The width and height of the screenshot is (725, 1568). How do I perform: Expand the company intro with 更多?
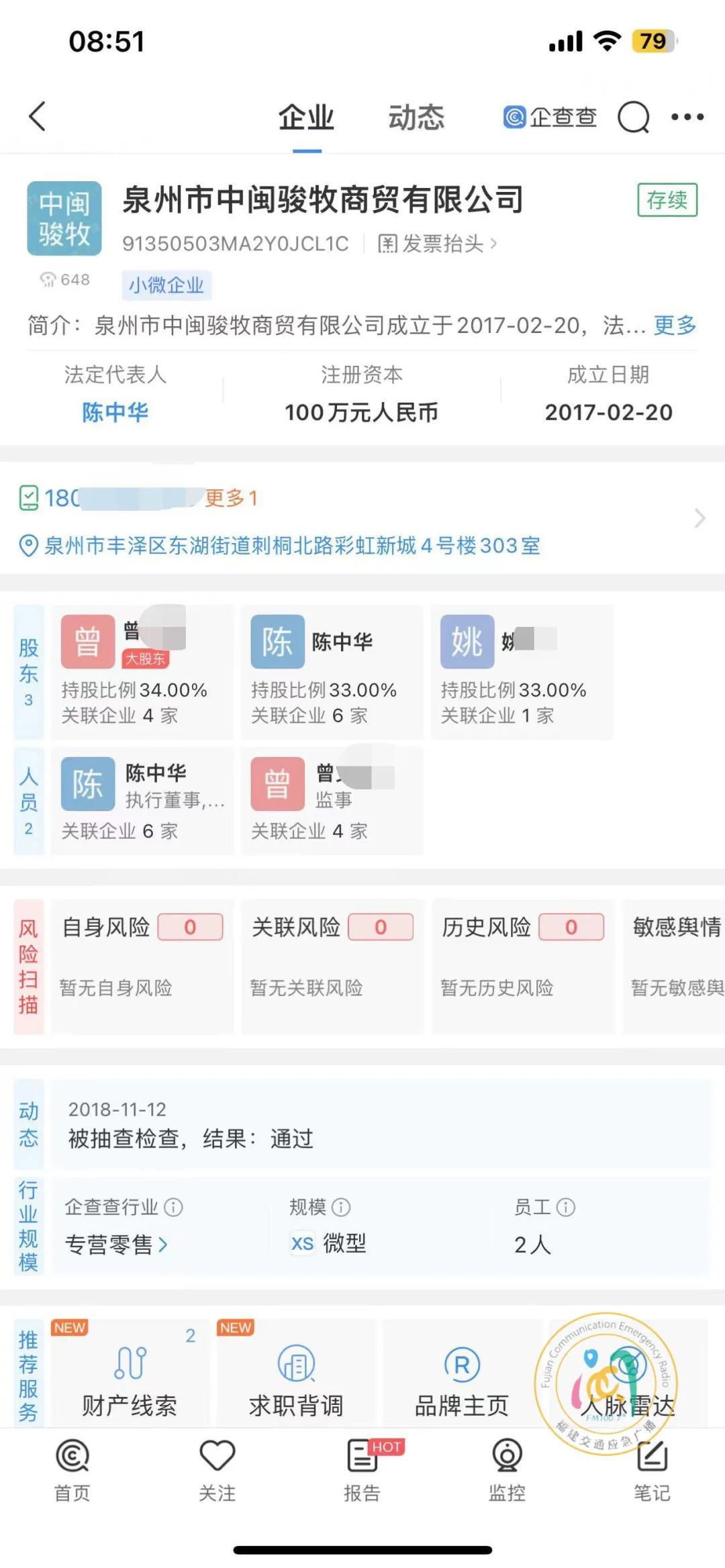click(x=675, y=326)
